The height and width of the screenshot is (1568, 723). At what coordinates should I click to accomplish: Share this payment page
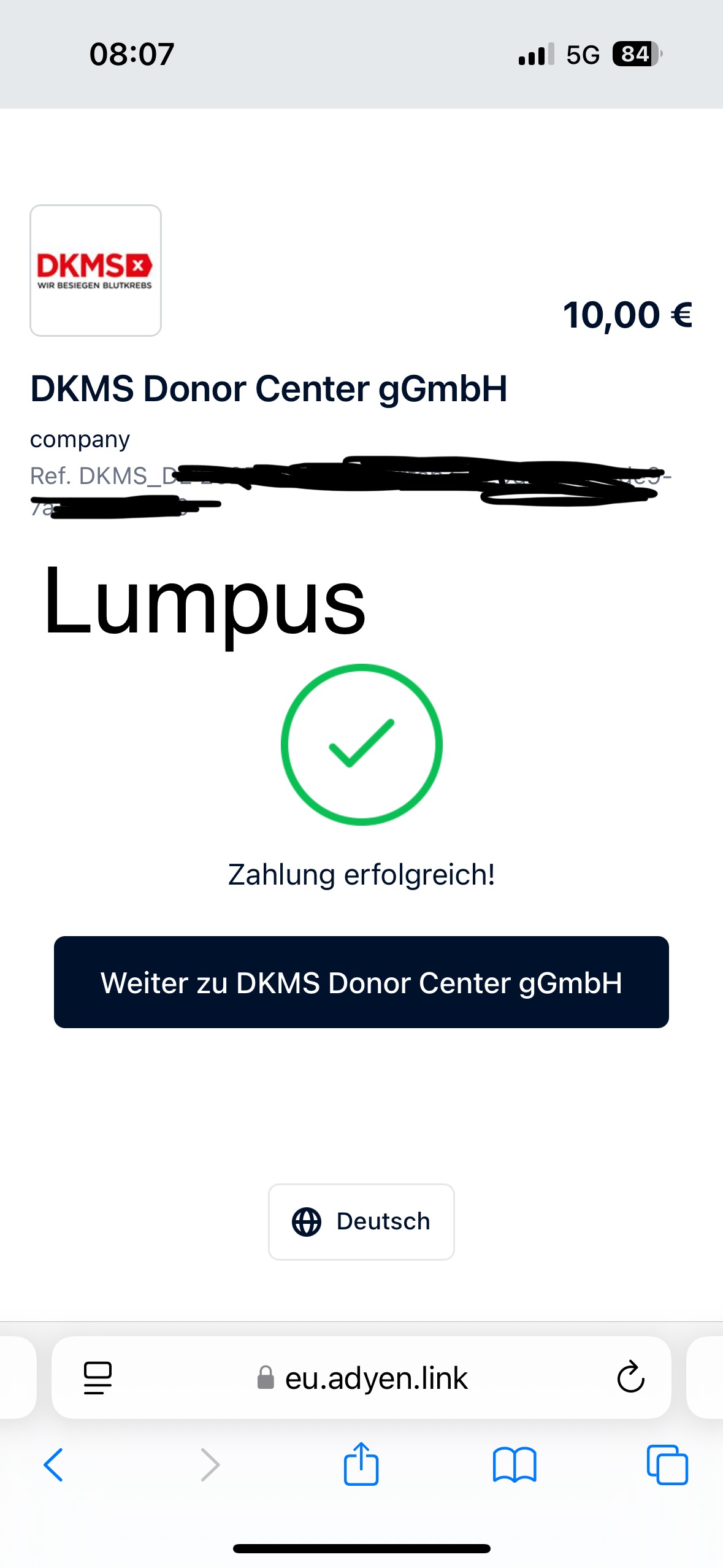click(x=361, y=1464)
